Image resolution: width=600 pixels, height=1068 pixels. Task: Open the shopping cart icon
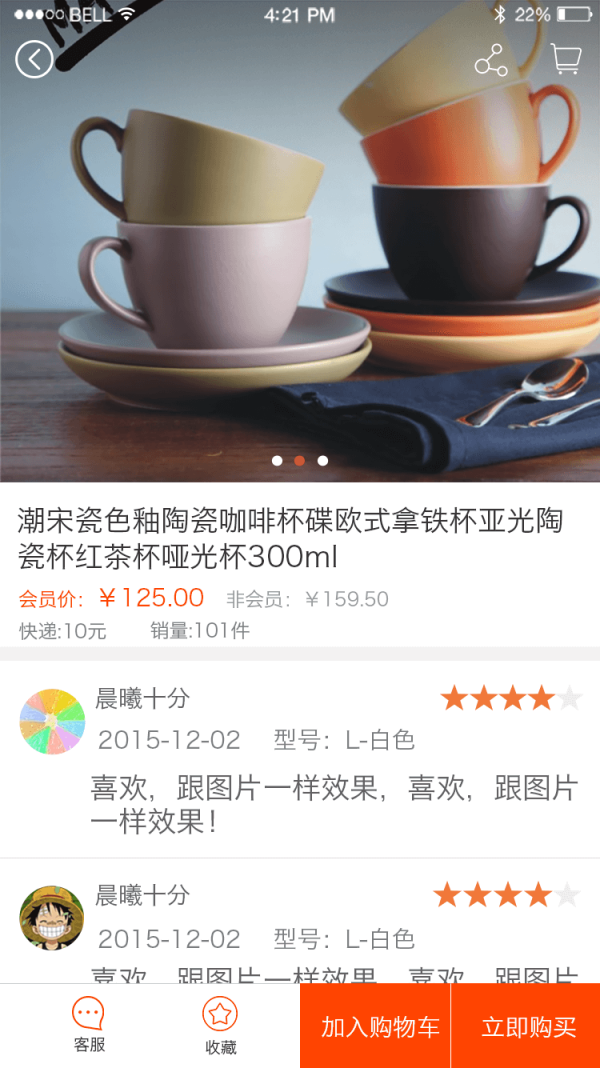[565, 59]
